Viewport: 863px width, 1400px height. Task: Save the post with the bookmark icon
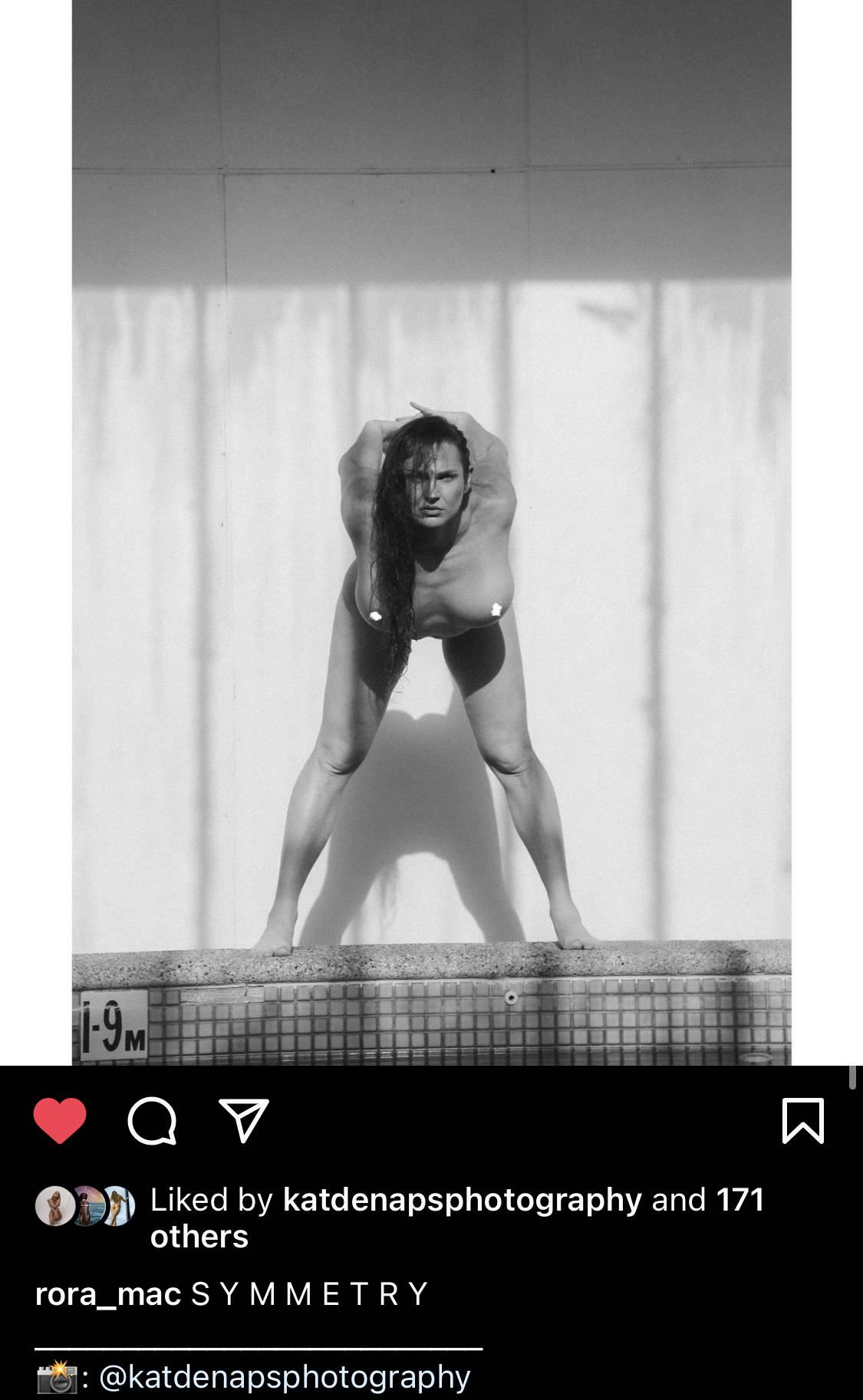802,1121
